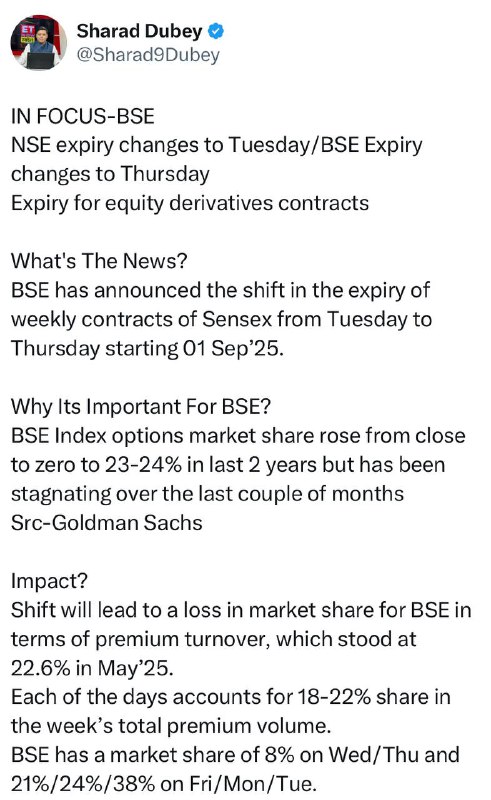Tap the @Sharad9Dubey handle

click(148, 55)
